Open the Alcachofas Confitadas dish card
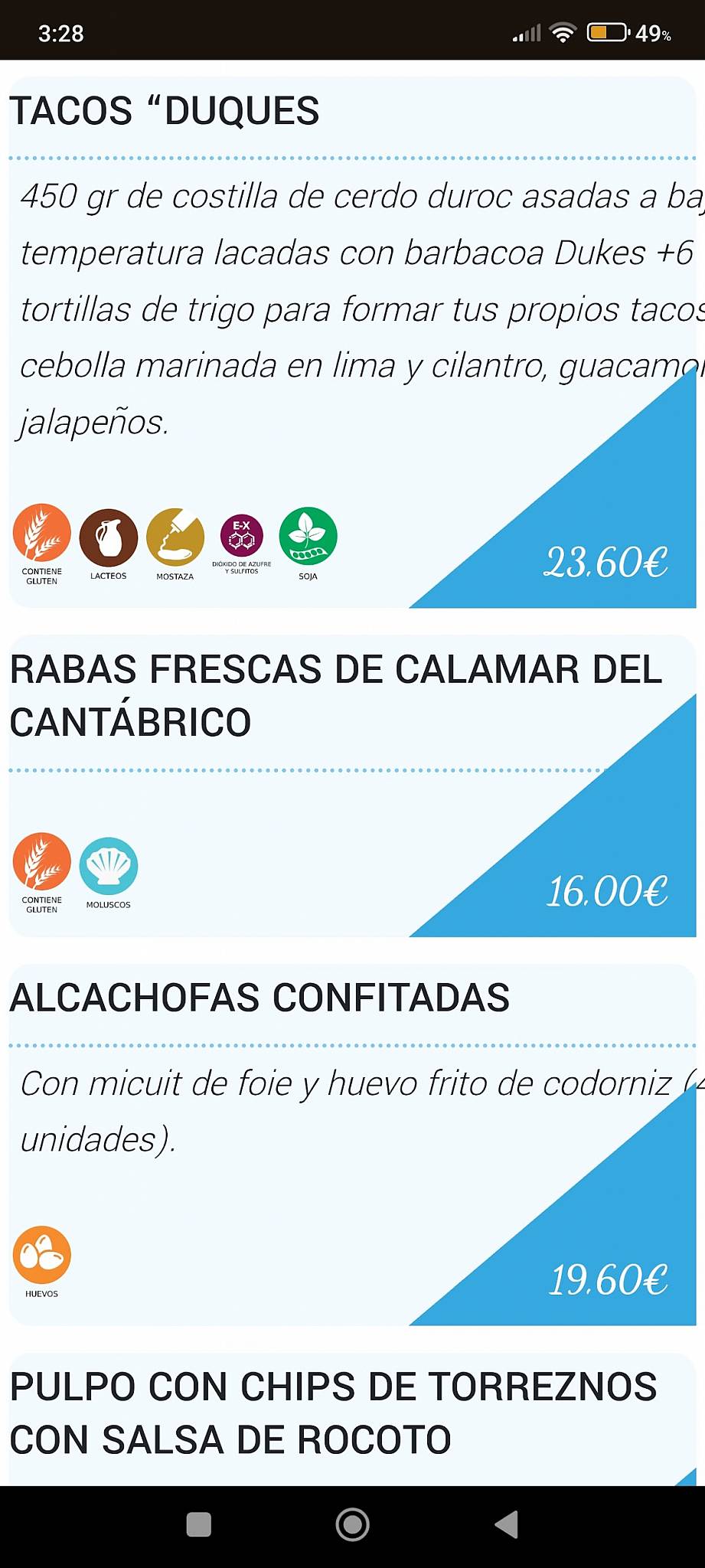Image resolution: width=705 pixels, height=1568 pixels. click(x=352, y=1145)
